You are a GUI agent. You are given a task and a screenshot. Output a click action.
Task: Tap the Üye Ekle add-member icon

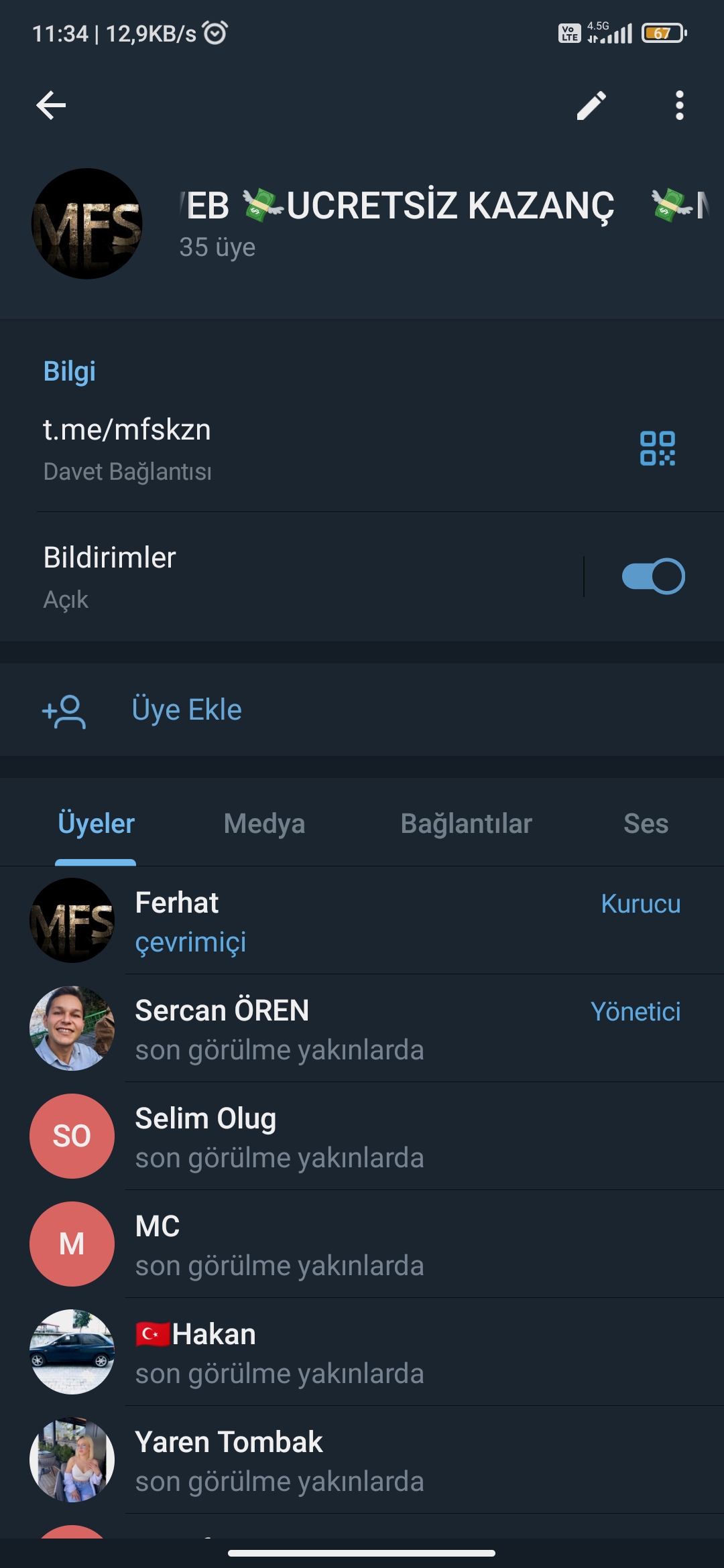[x=64, y=710]
